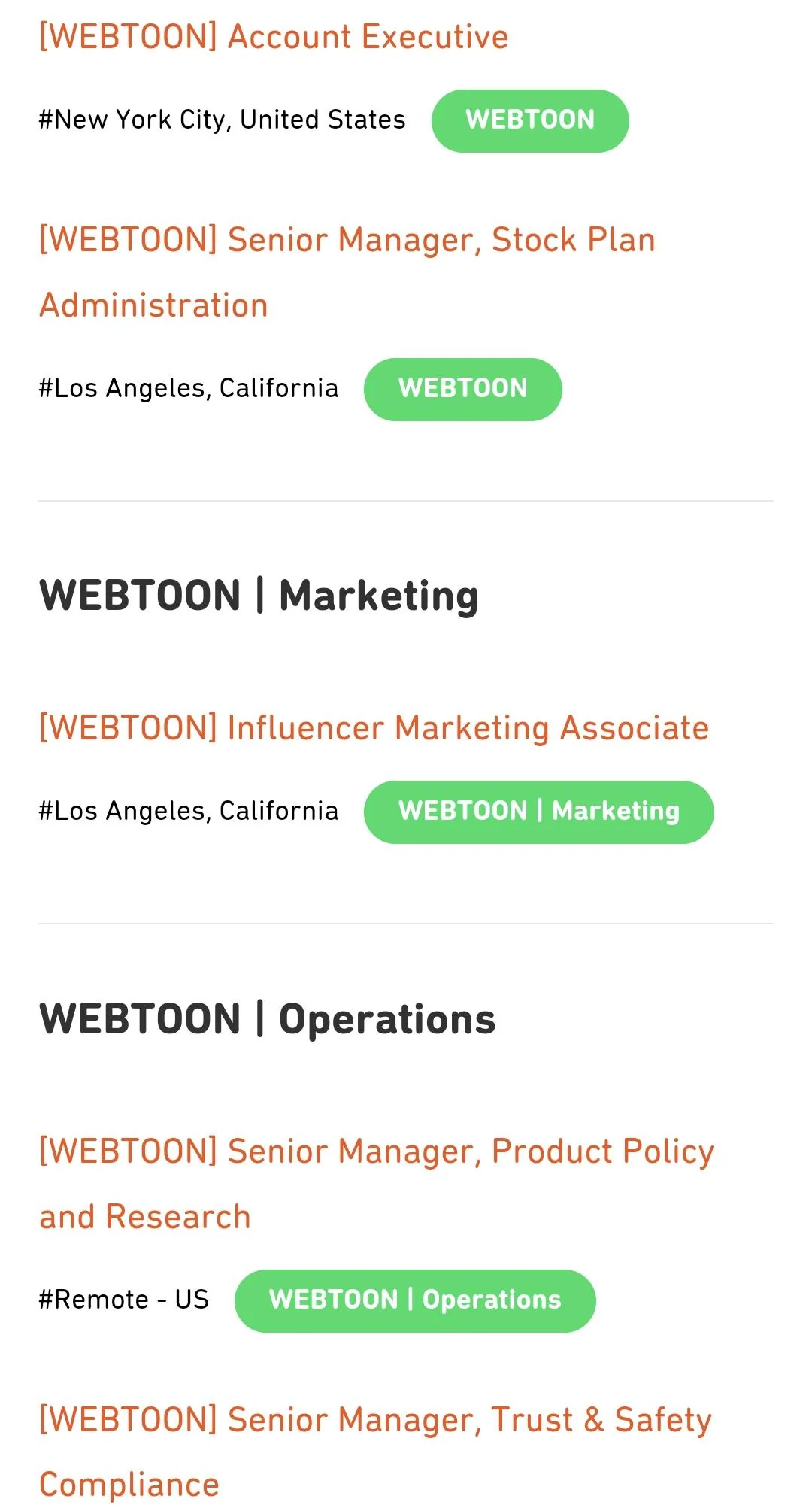The height and width of the screenshot is (1511, 812).
Task: Click the WEBTOON | Operations tag pill
Action: pyautogui.click(x=414, y=1300)
